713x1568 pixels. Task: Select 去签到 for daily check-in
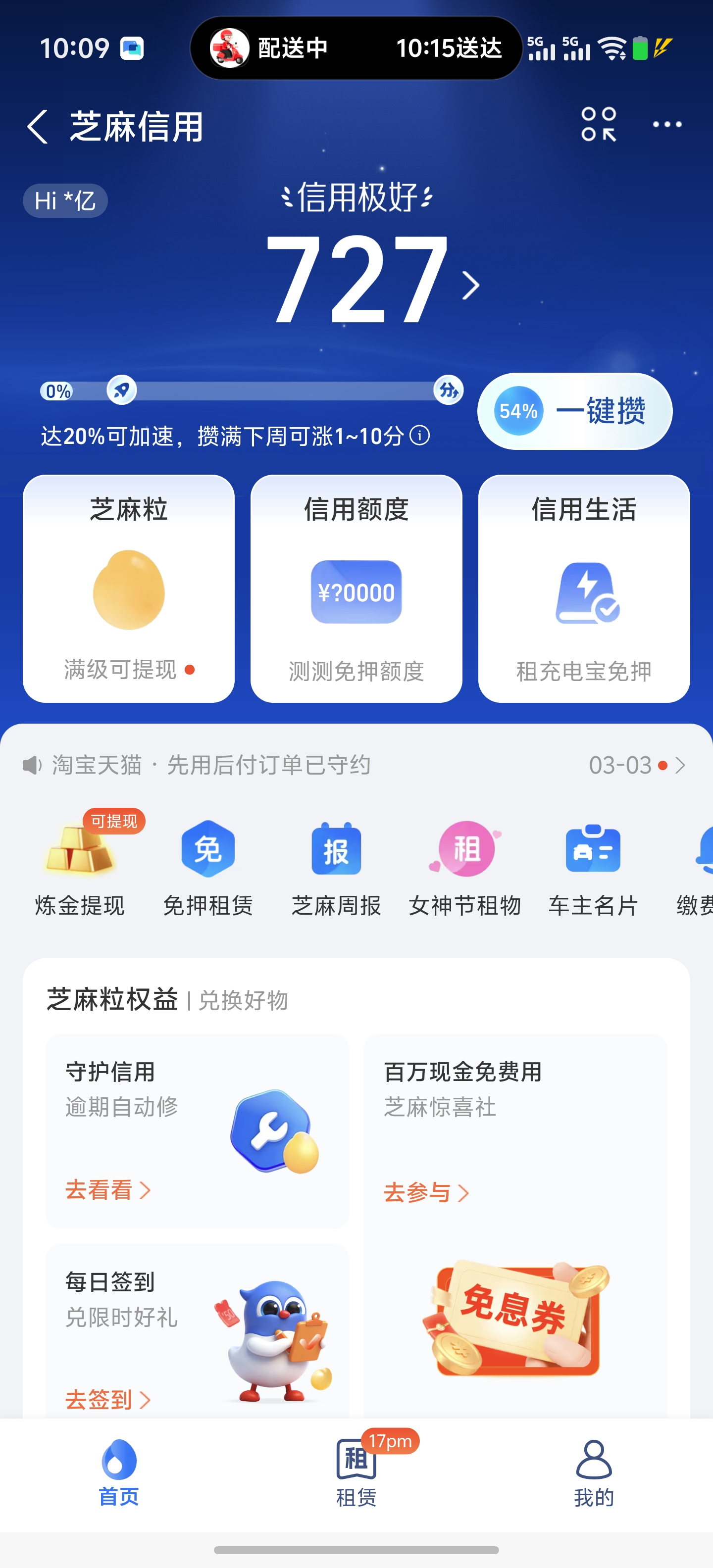pos(107,1399)
